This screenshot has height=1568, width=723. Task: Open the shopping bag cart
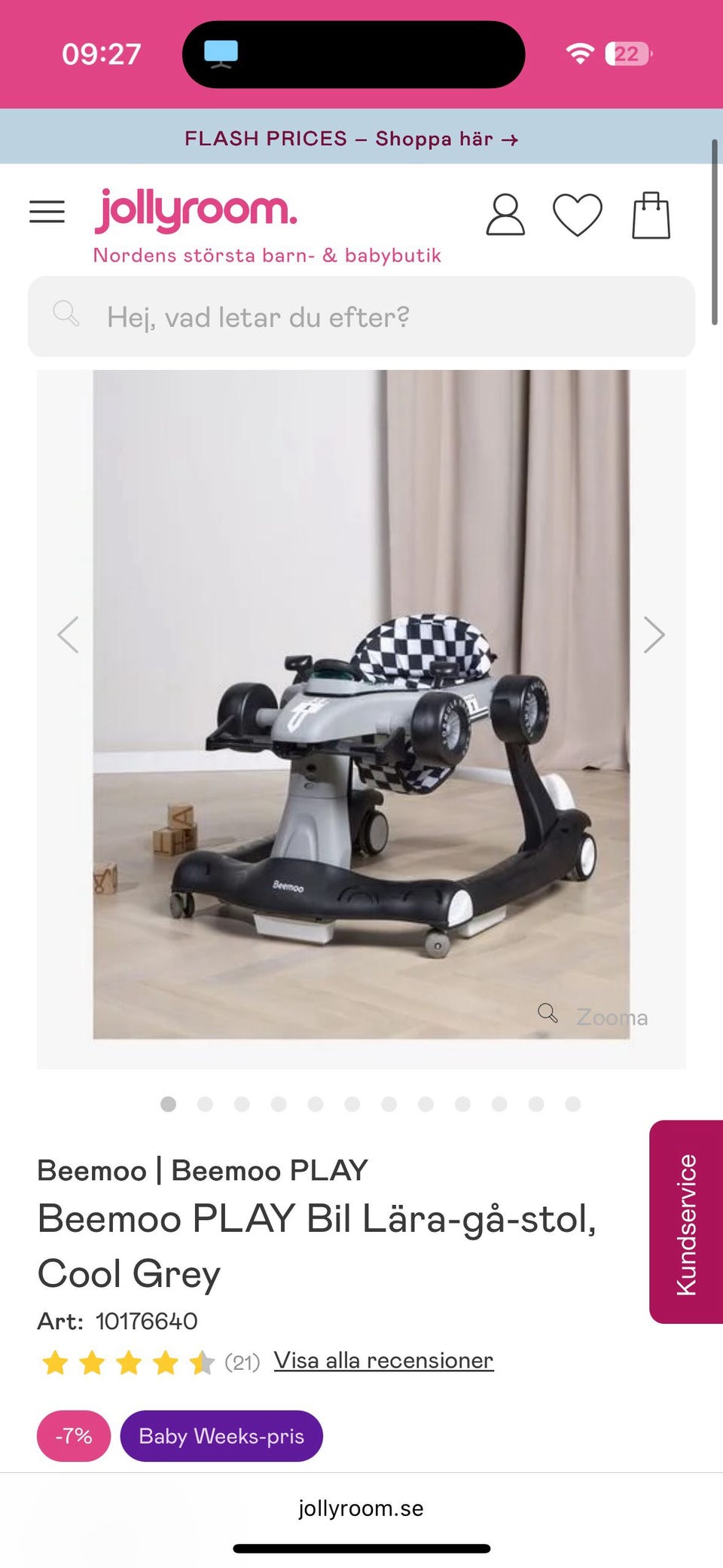(651, 215)
